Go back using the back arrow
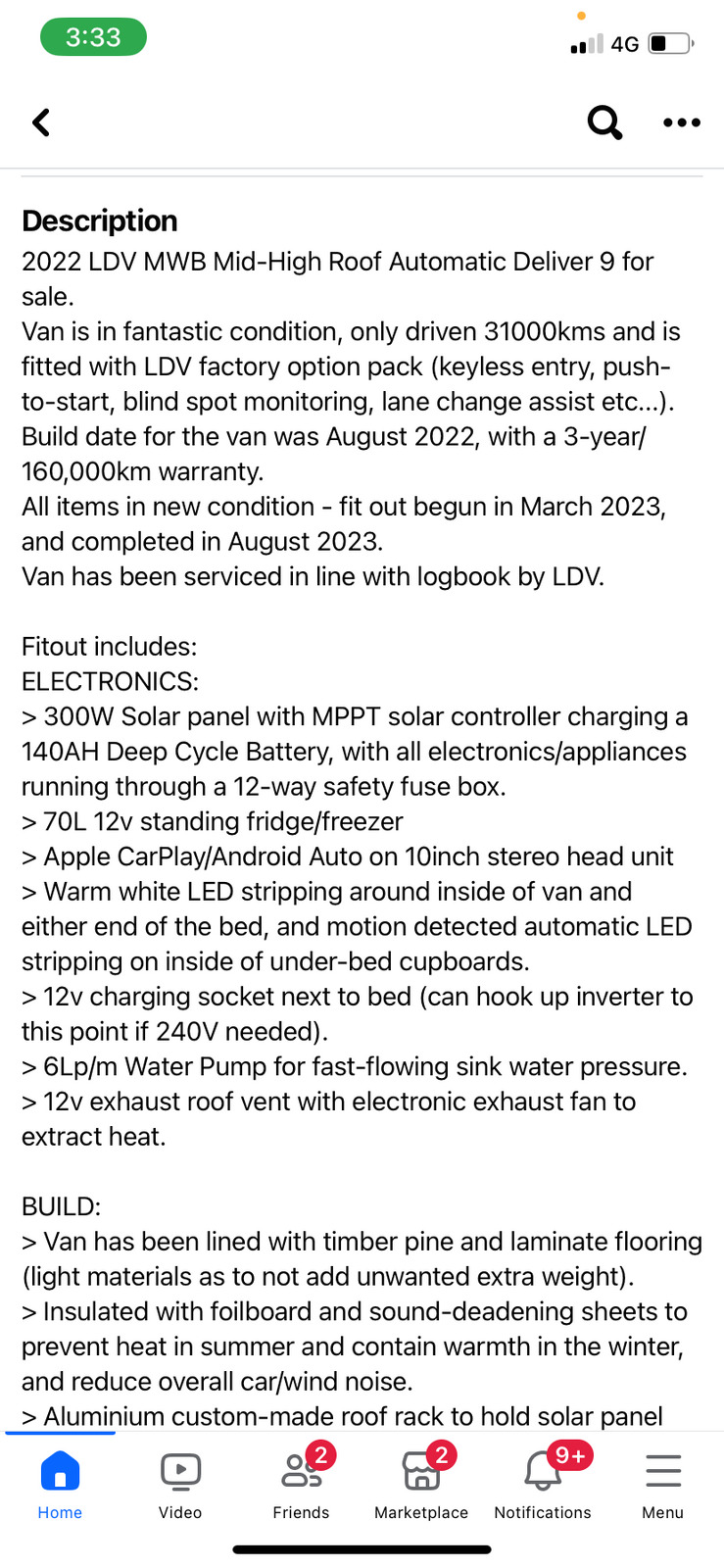The width and height of the screenshot is (724, 1568). (x=41, y=122)
